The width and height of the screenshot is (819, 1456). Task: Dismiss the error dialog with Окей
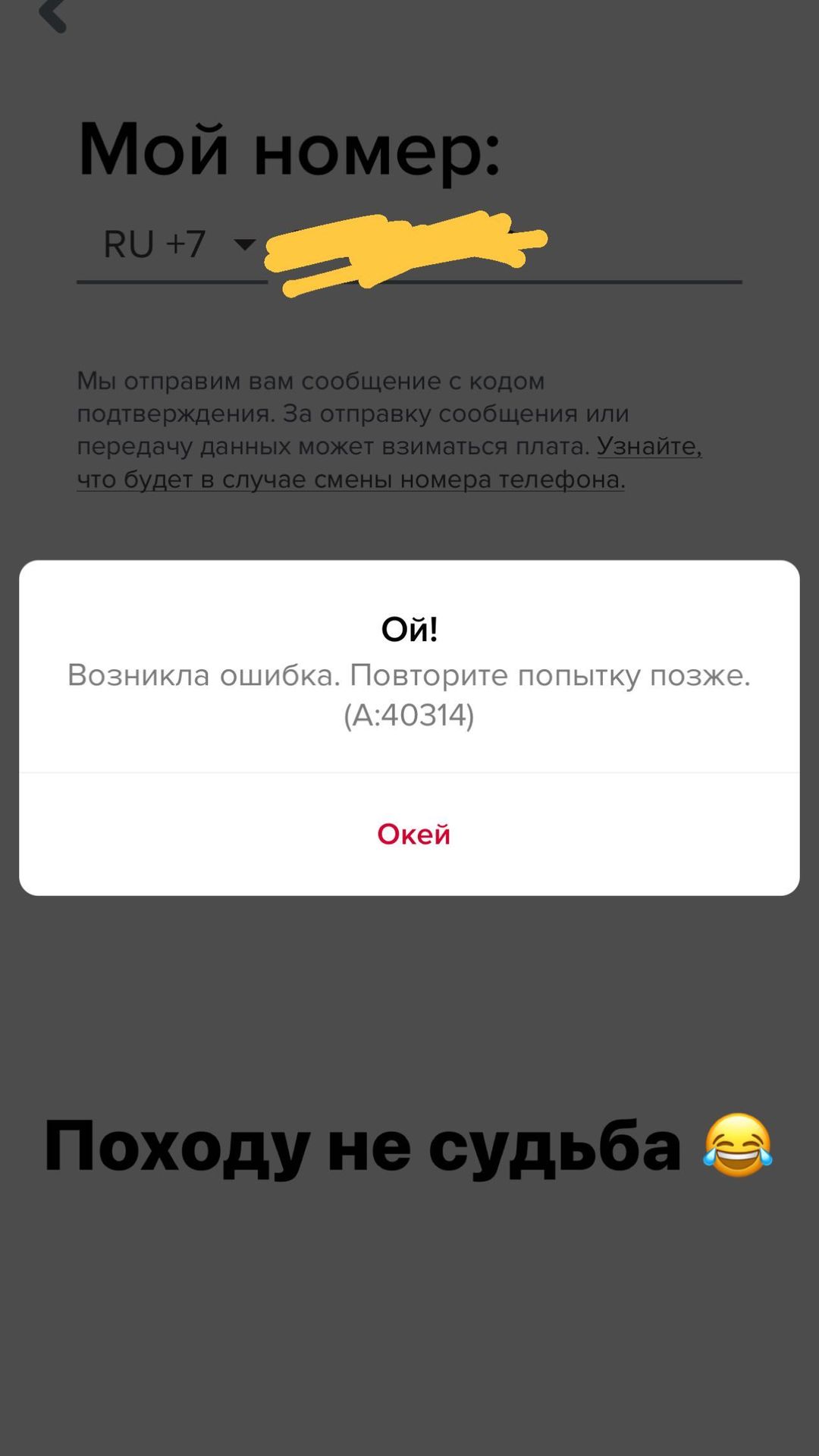413,834
